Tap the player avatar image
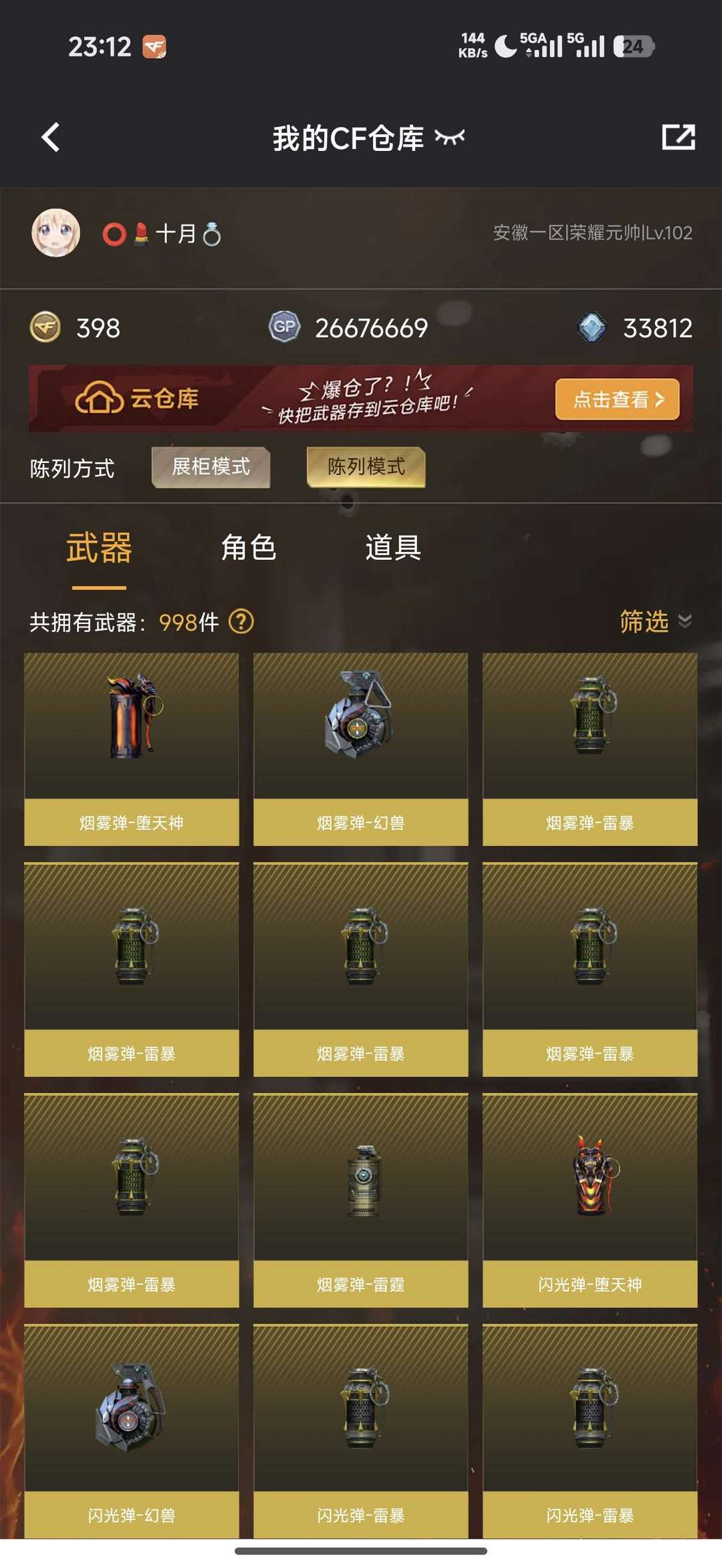 pos(56,232)
